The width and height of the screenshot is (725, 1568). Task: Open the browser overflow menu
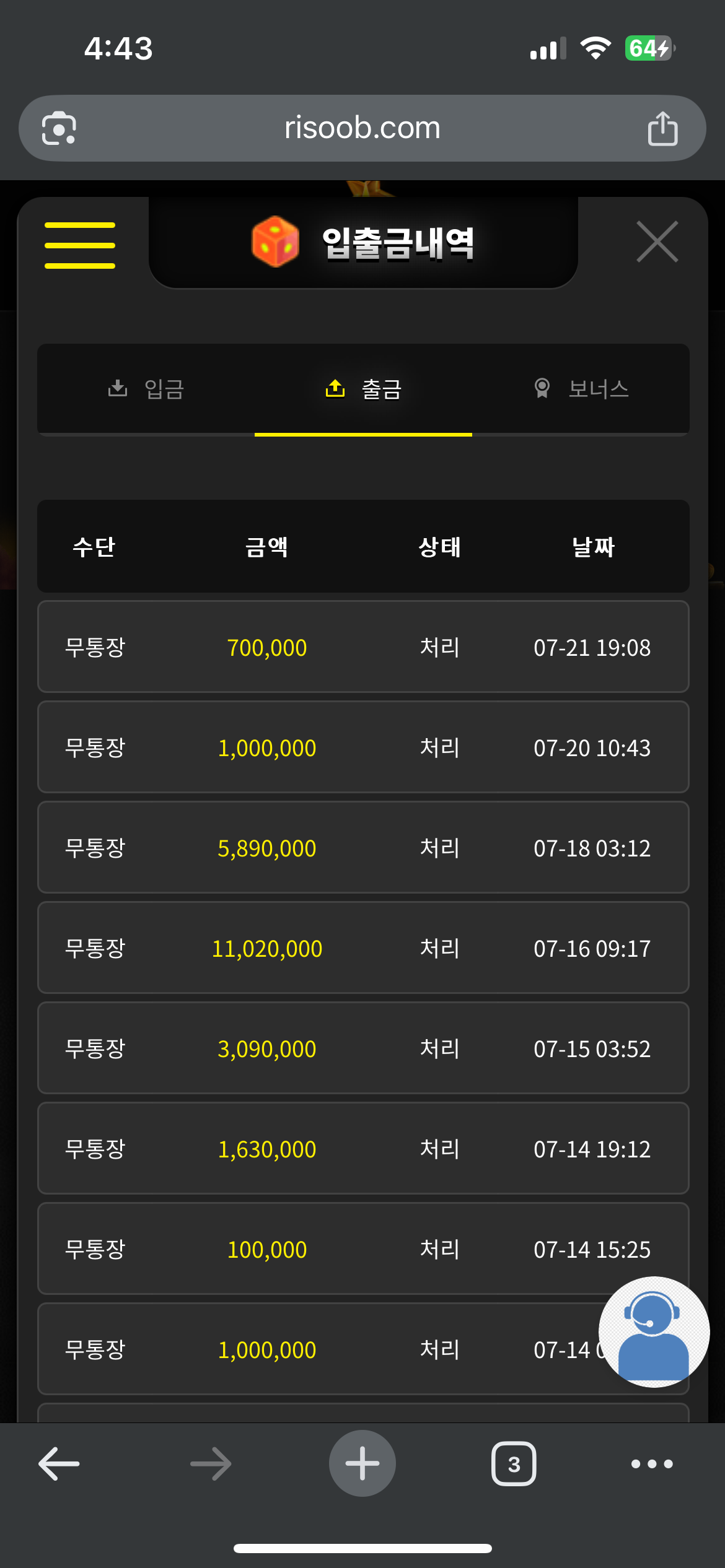pyautogui.click(x=652, y=1464)
